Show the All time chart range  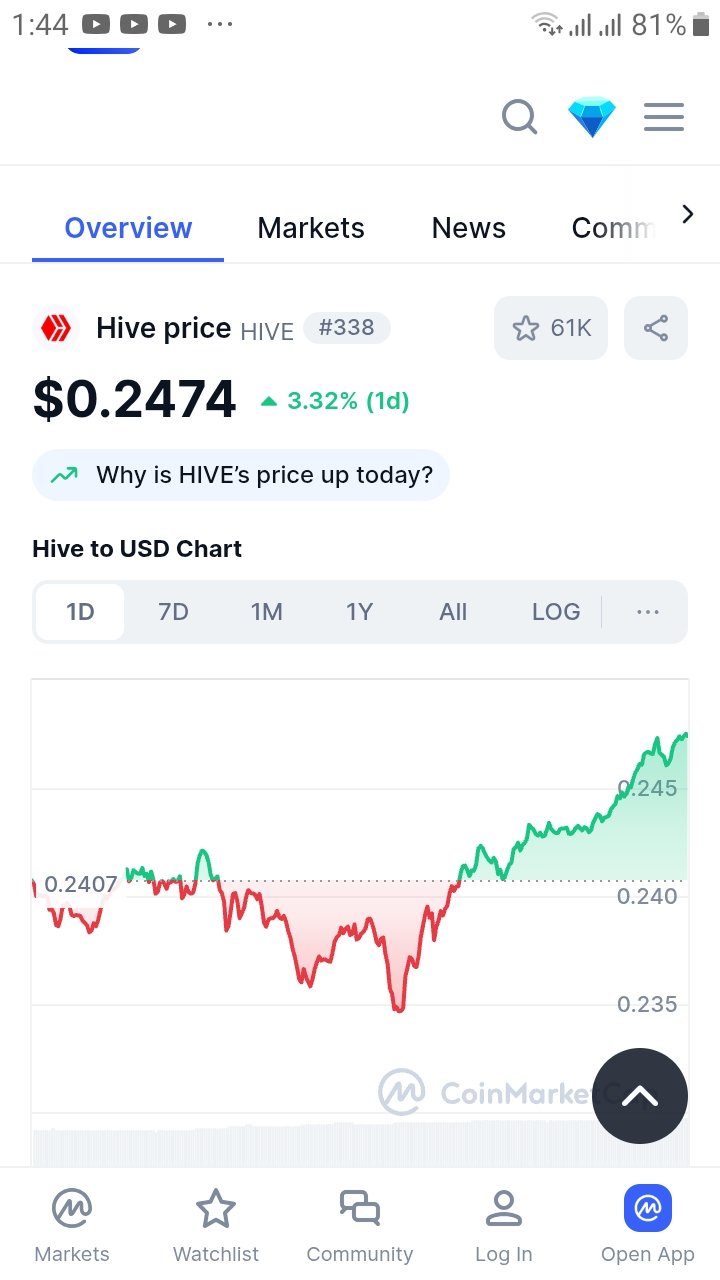click(453, 612)
